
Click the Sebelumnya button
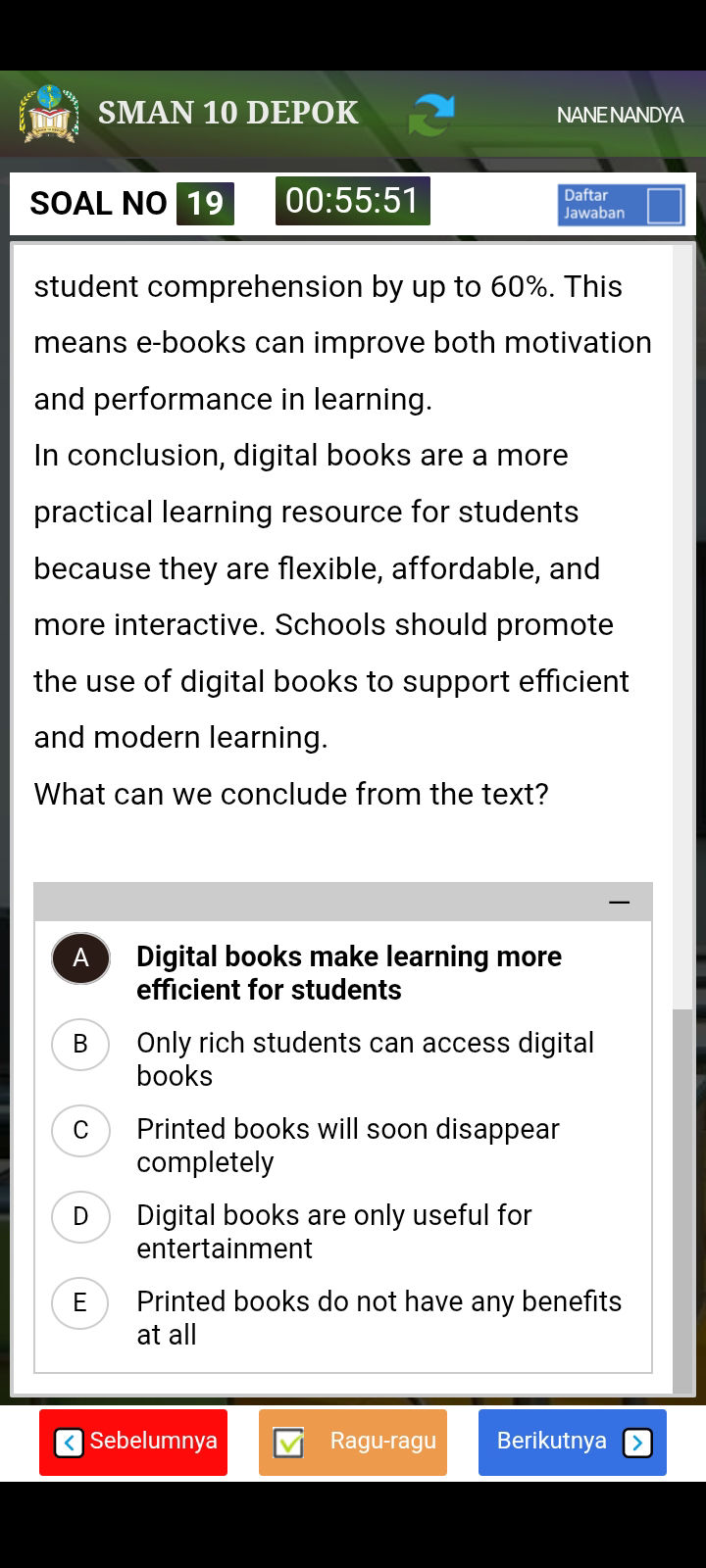point(133,1442)
